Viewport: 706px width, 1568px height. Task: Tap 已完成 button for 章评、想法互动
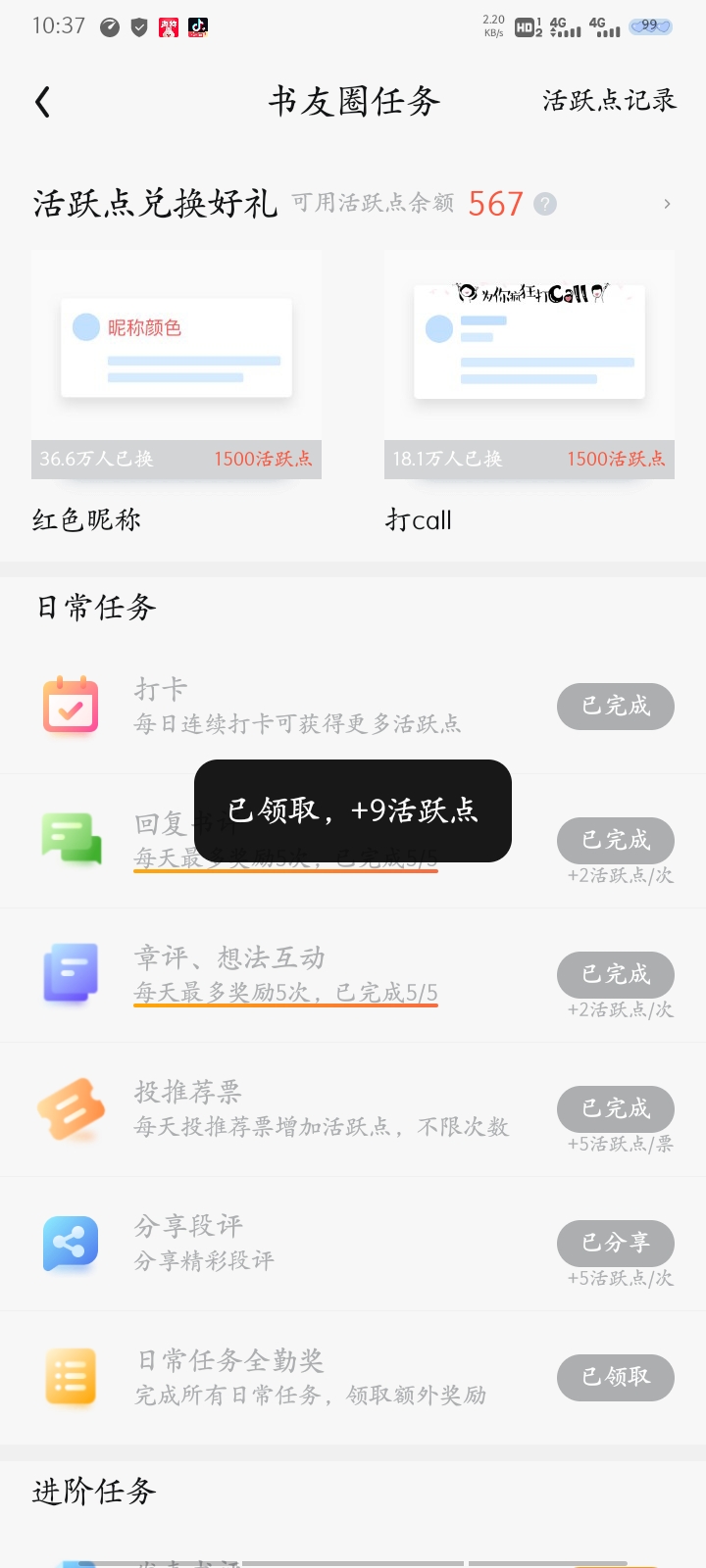616,974
